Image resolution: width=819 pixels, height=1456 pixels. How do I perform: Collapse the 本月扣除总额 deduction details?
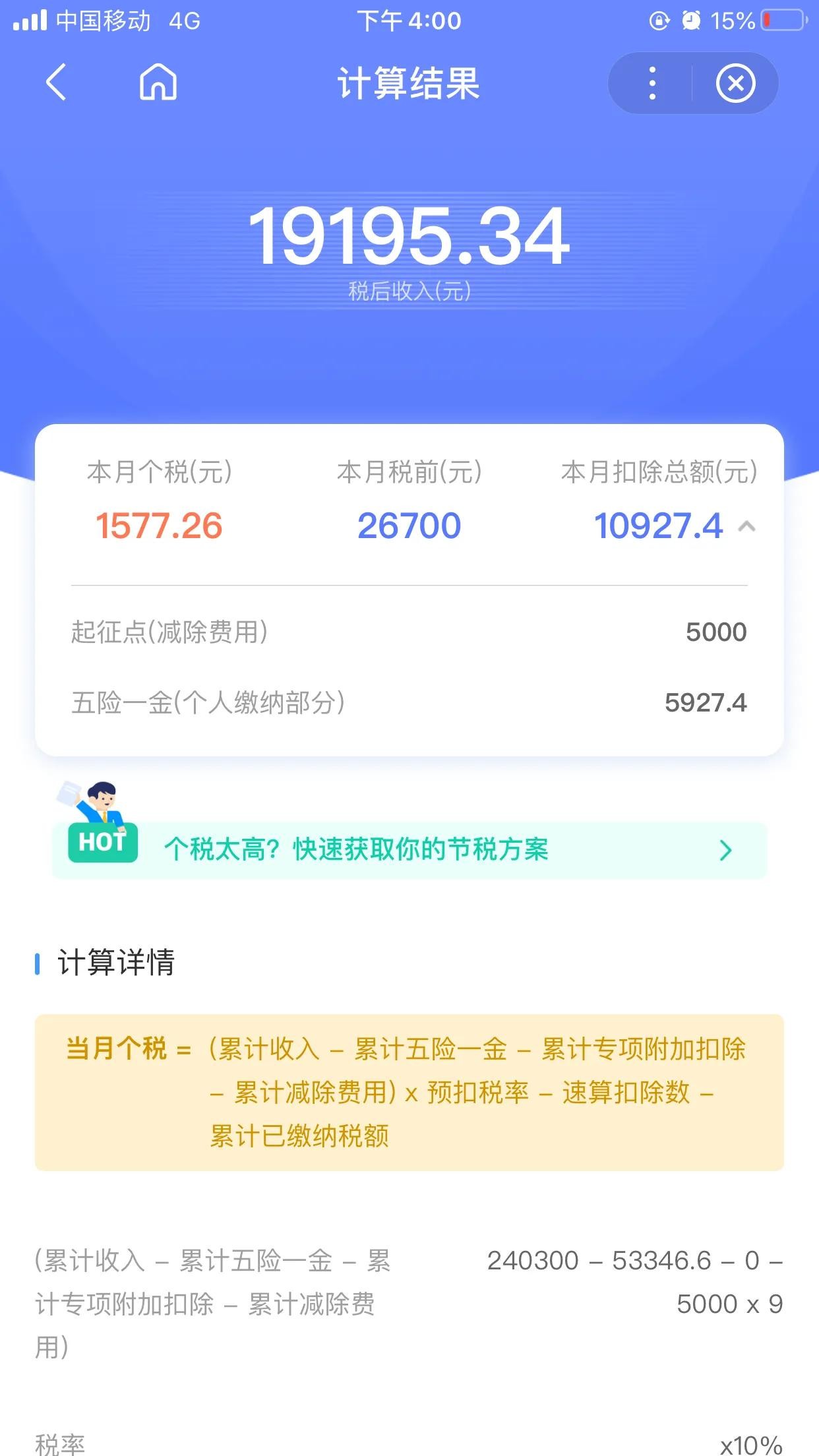[x=746, y=526]
